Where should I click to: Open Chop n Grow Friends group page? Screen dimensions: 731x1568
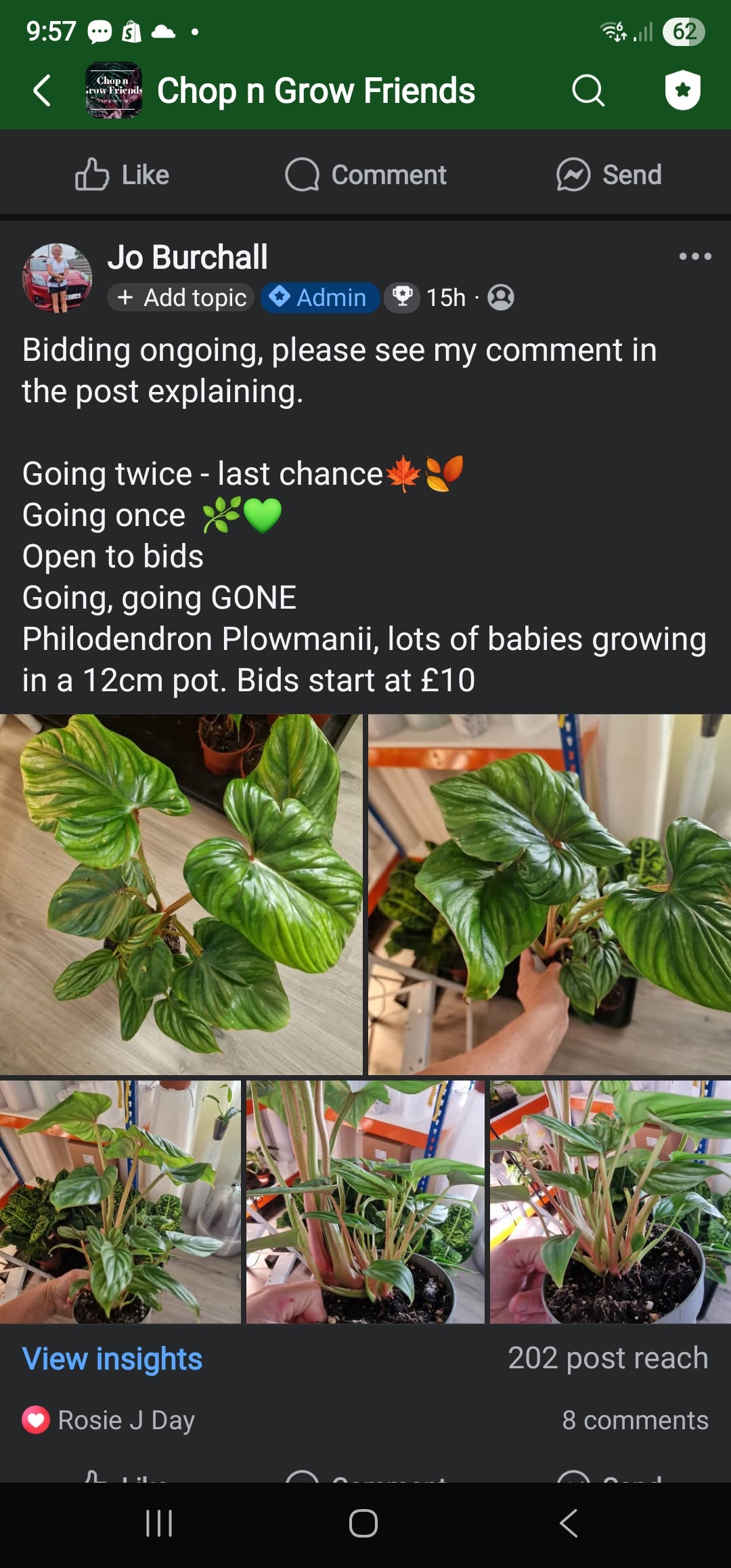(315, 91)
